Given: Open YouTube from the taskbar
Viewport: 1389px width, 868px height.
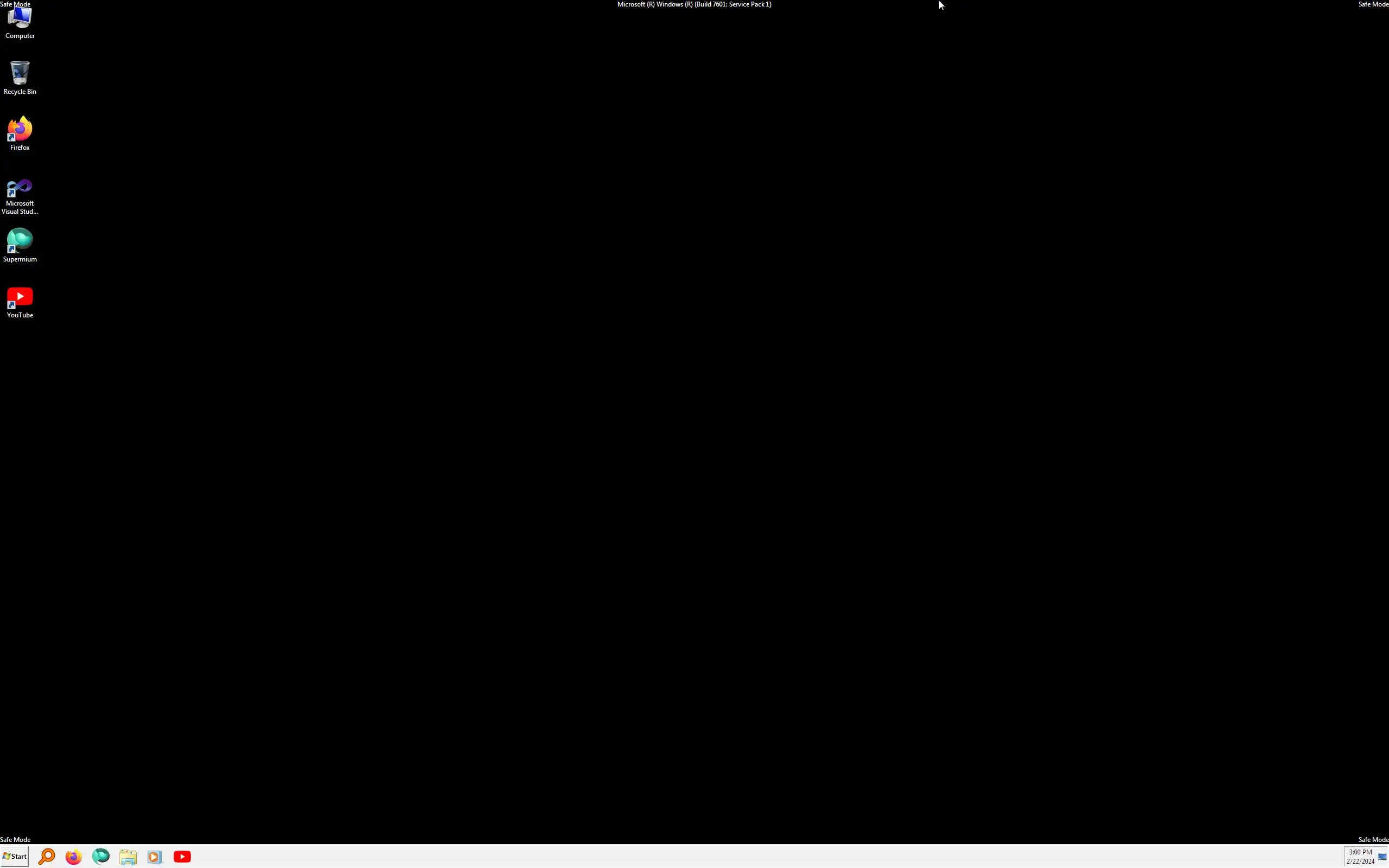Looking at the screenshot, I should point(182,857).
